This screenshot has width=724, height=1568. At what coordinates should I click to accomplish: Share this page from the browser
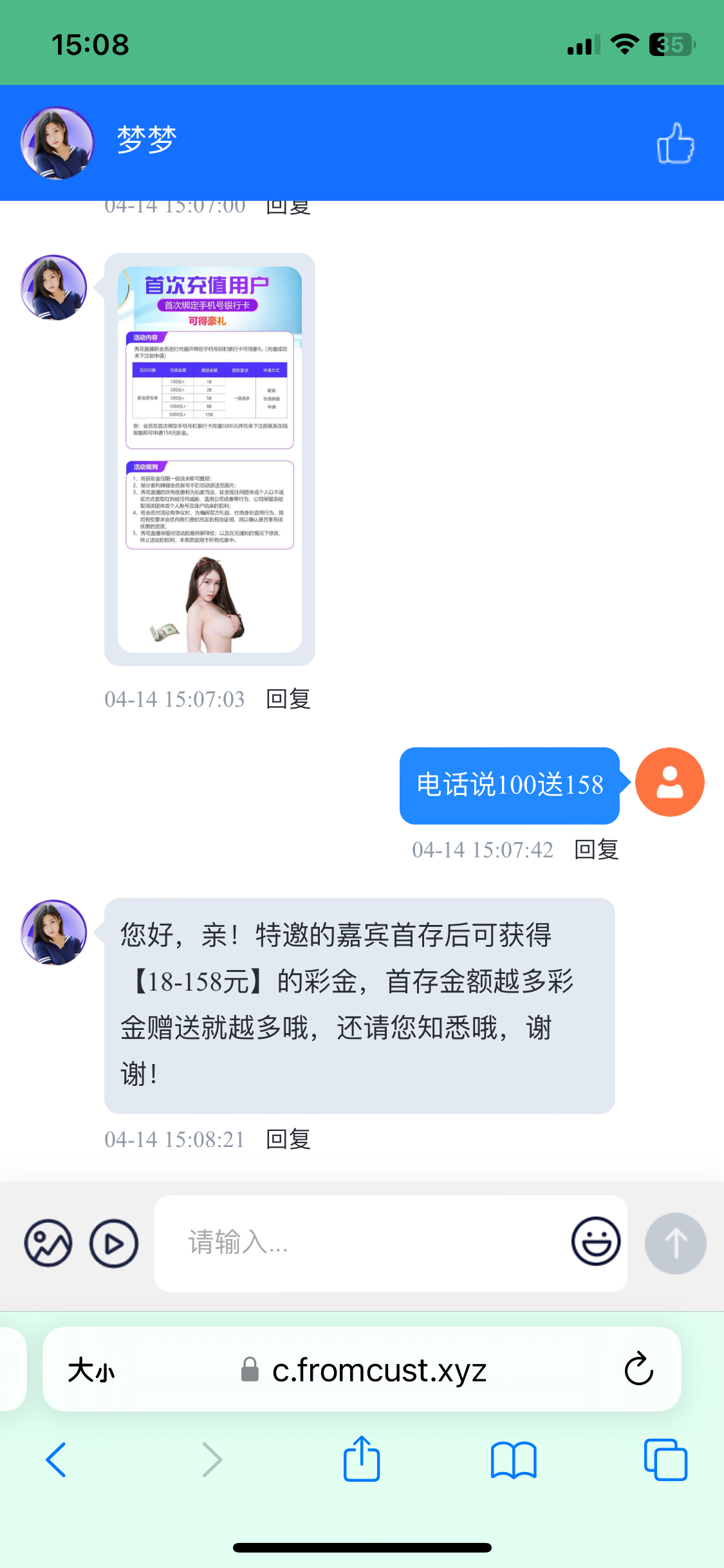[362, 1459]
